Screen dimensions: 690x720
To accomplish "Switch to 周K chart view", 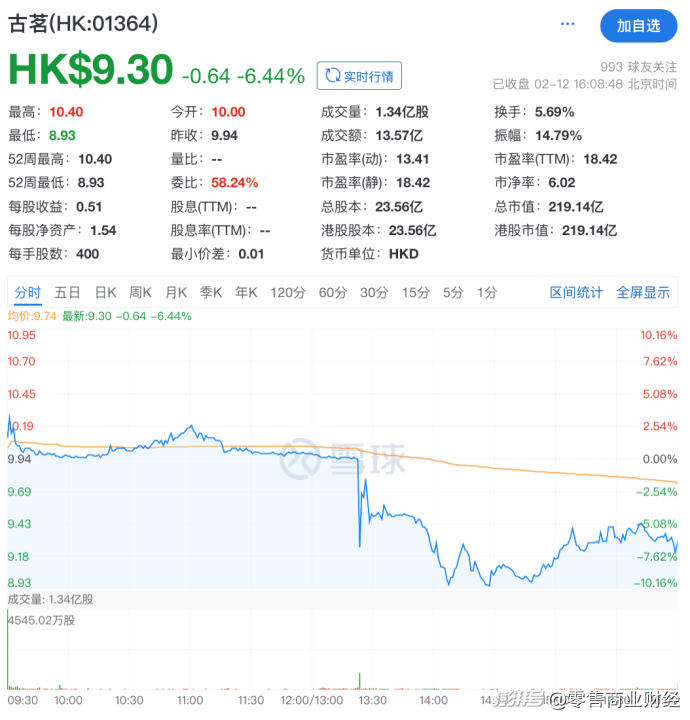I will tap(140, 292).
